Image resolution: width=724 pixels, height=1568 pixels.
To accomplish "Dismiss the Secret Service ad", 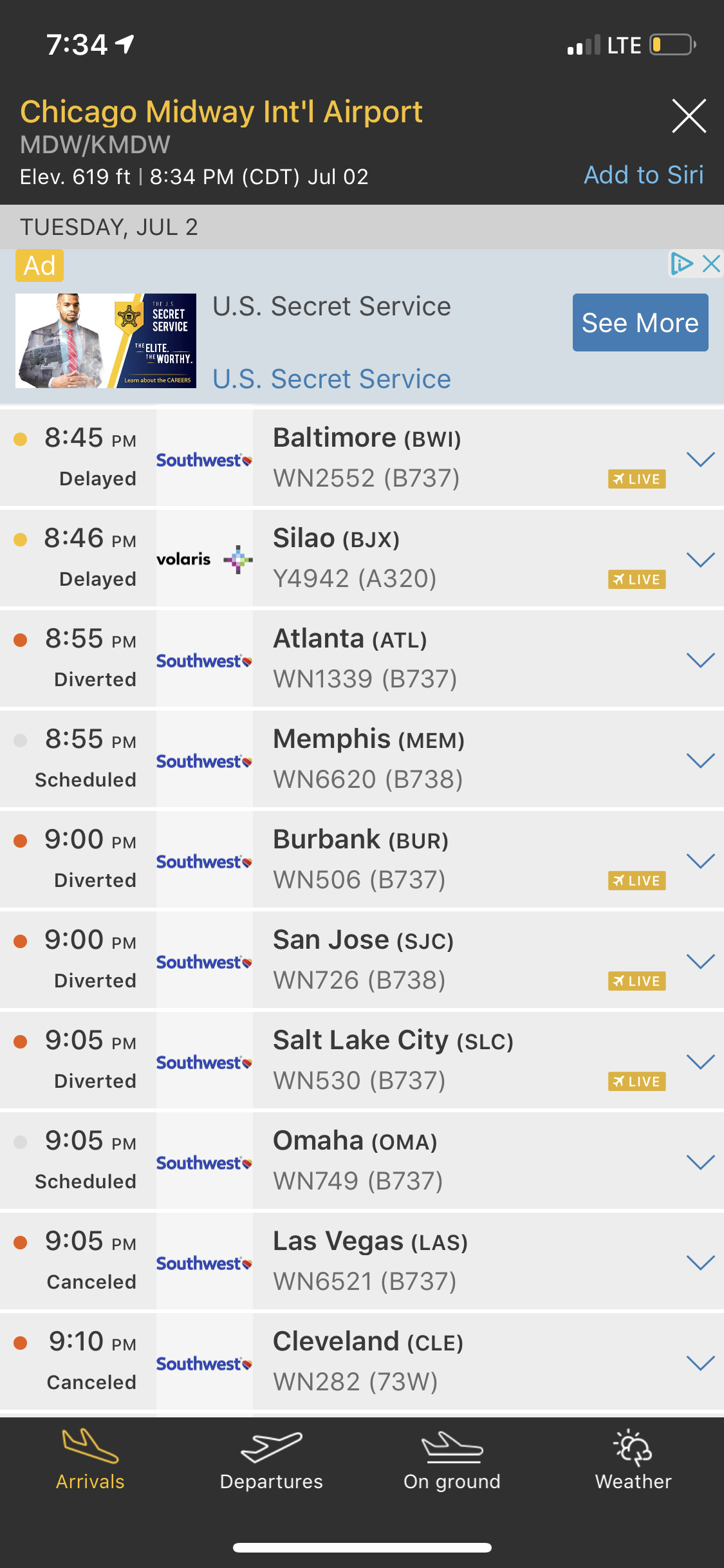I will point(711,263).
